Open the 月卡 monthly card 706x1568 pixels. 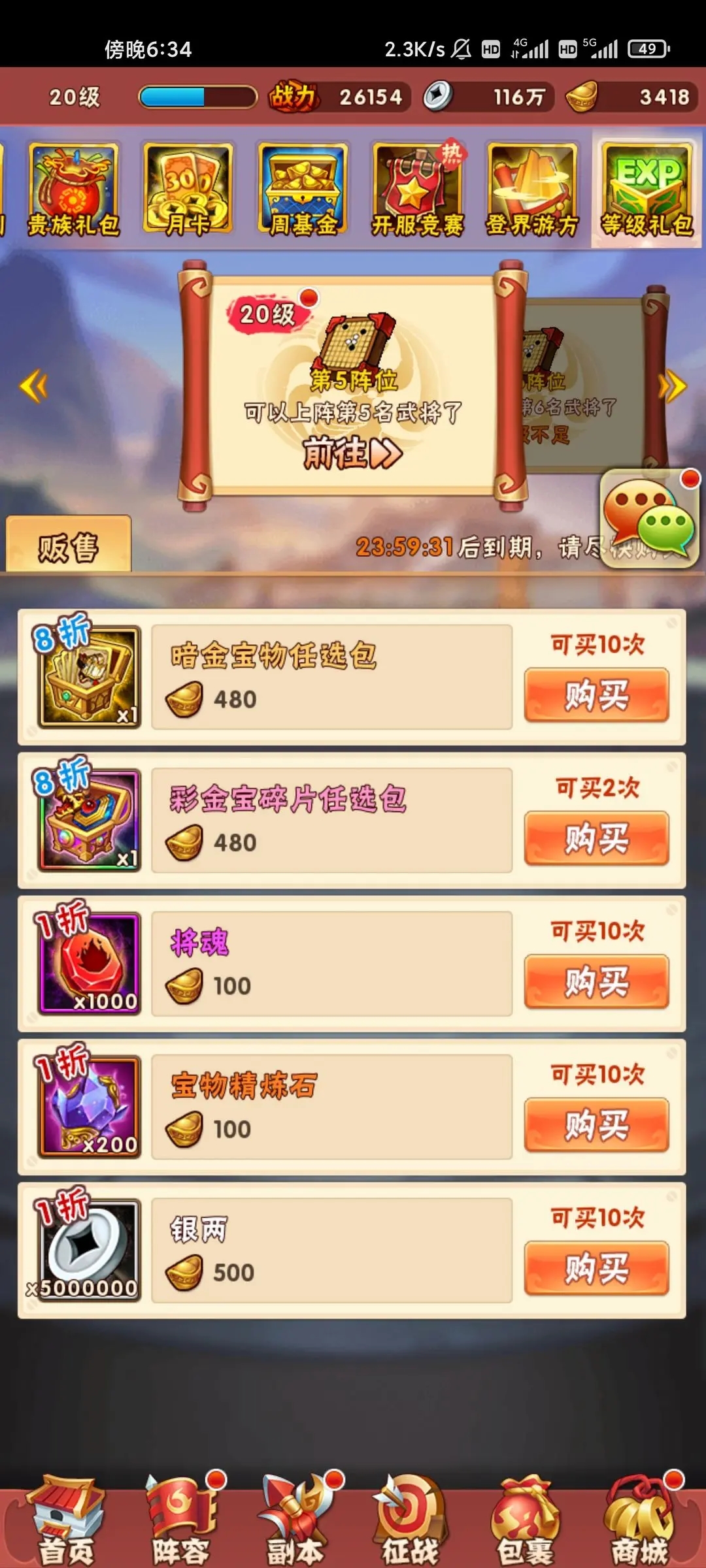pos(188,190)
